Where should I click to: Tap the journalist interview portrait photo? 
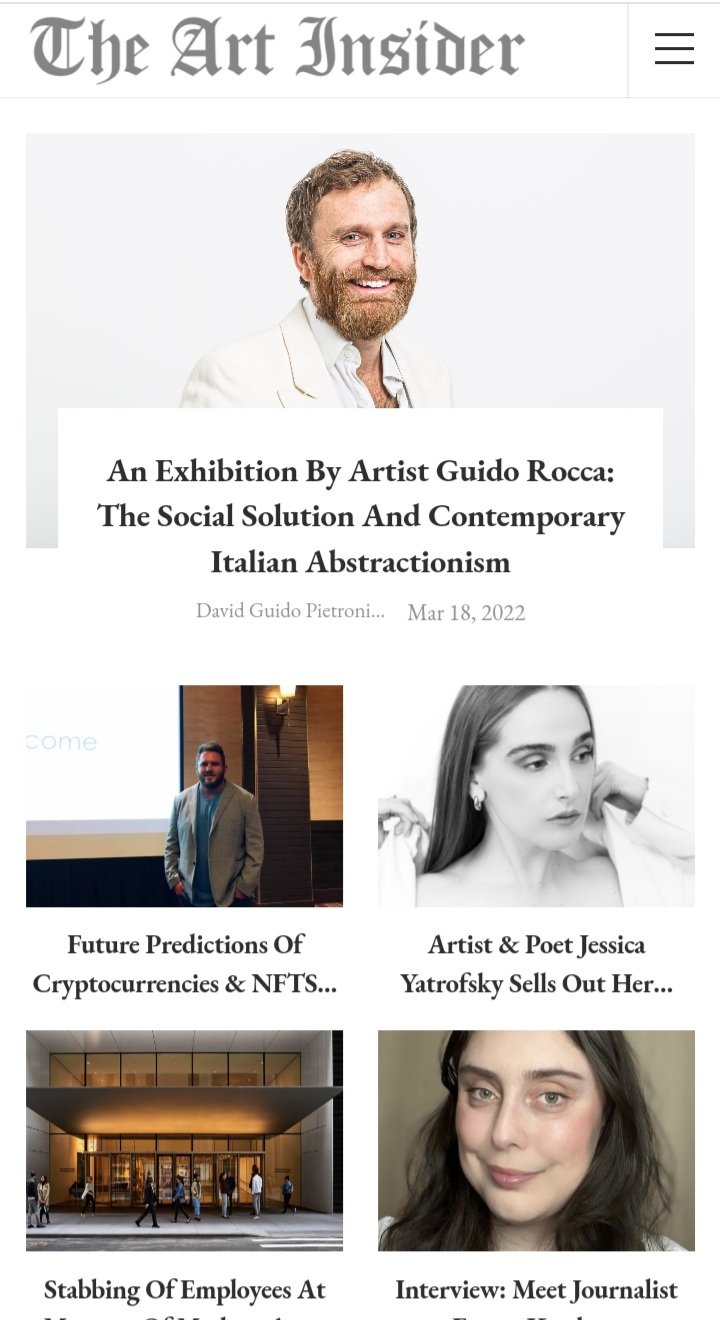536,1140
